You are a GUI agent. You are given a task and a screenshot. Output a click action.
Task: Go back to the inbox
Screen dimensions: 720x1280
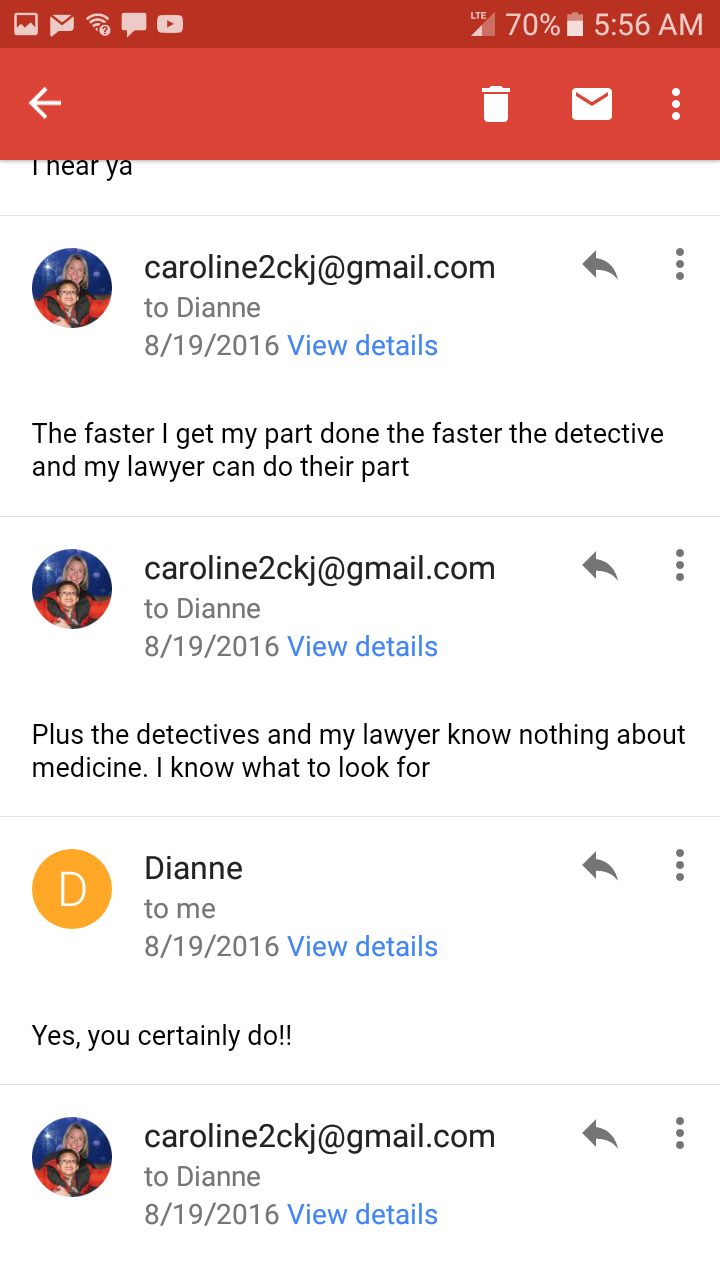pyautogui.click(x=45, y=103)
